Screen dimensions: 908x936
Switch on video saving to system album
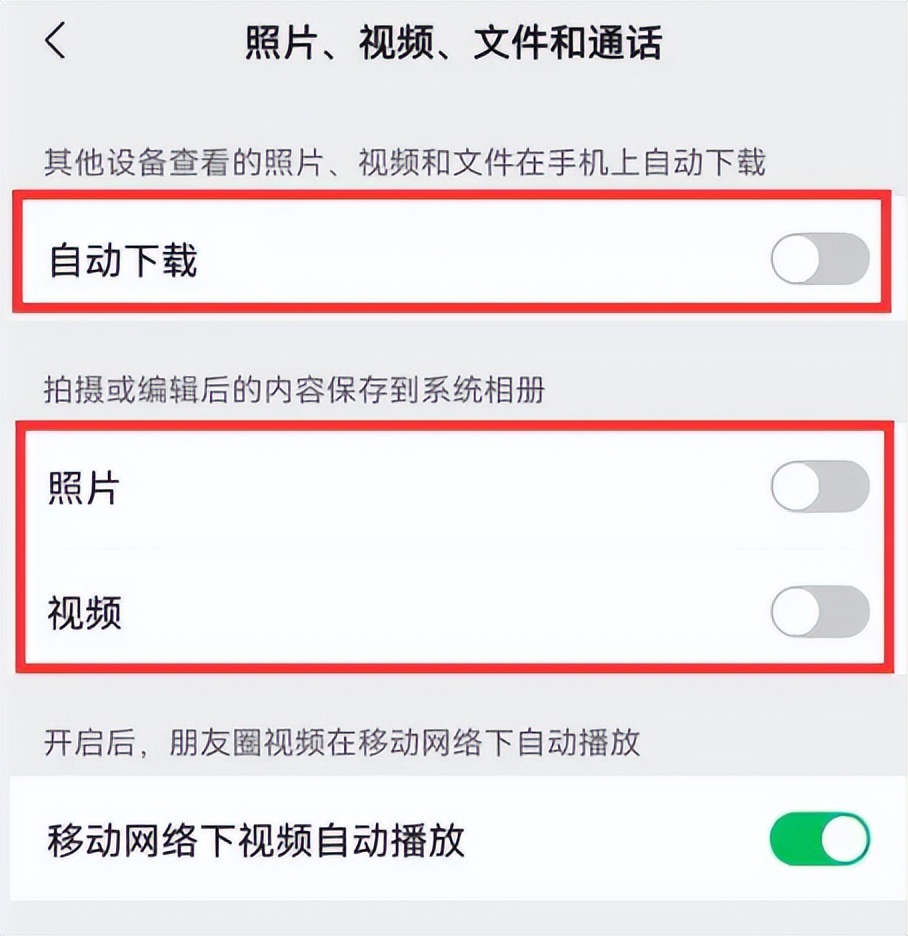819,613
